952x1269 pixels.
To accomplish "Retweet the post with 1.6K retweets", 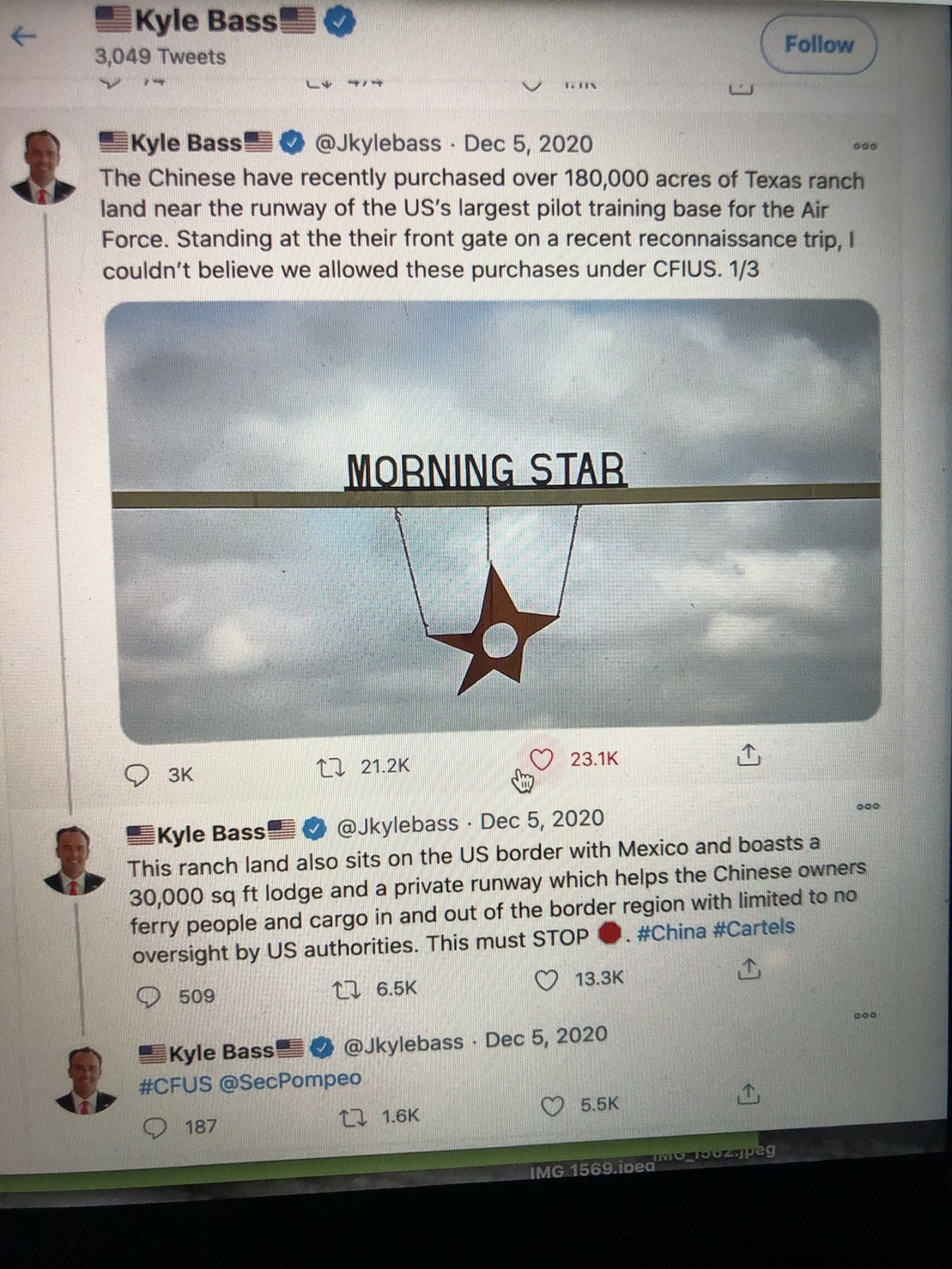I will pyautogui.click(x=352, y=1118).
